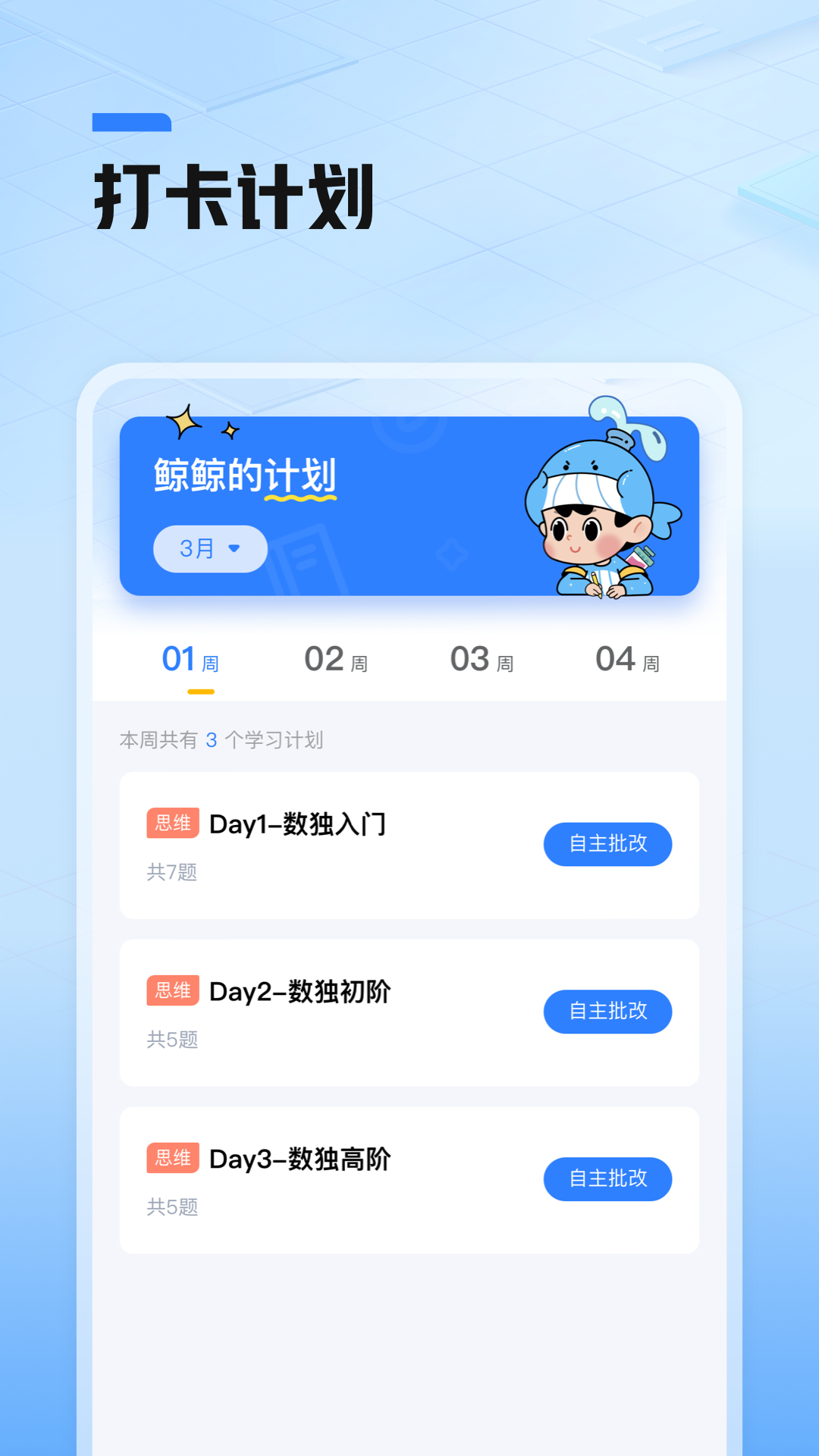819x1456 pixels.
Task: Select the highlighted 01周 tab
Action: pyautogui.click(x=190, y=659)
